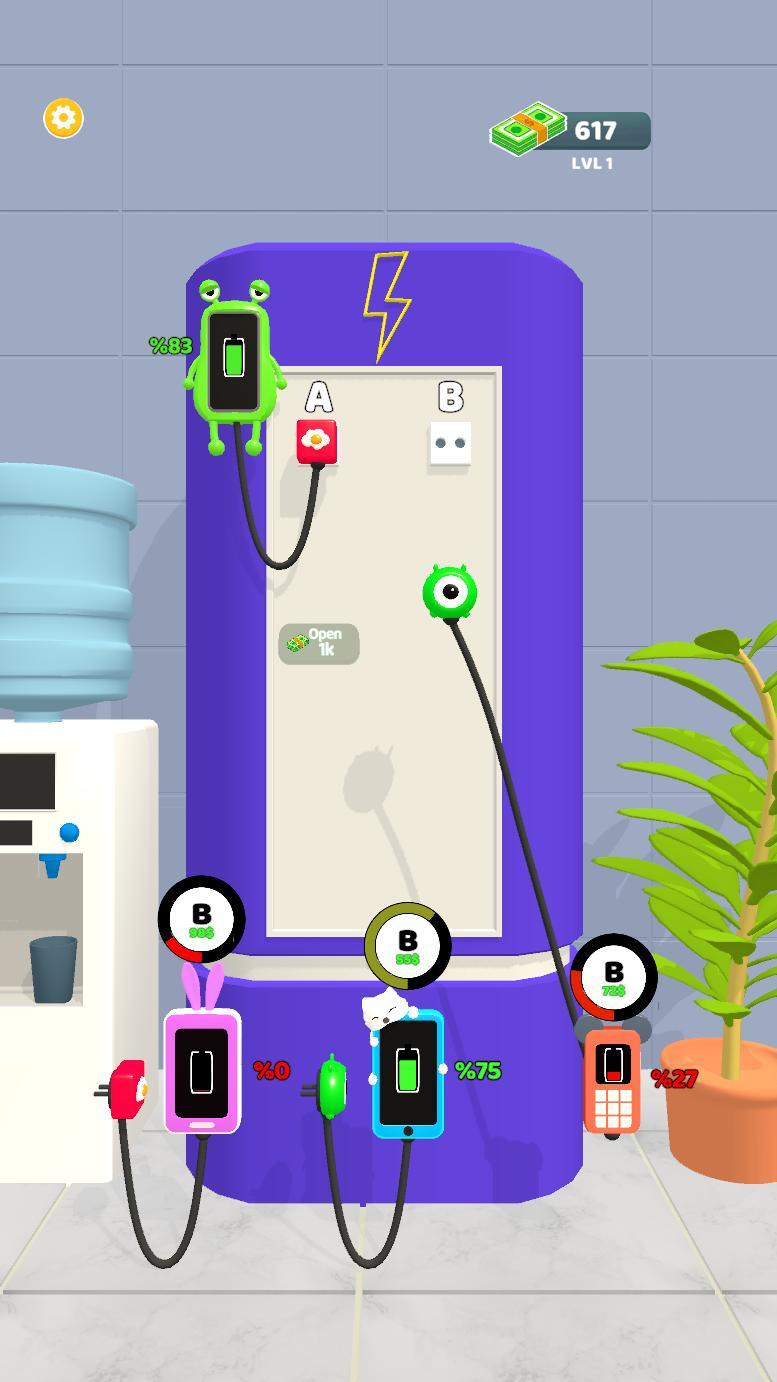Open the settings gear

pyautogui.click(x=63, y=119)
